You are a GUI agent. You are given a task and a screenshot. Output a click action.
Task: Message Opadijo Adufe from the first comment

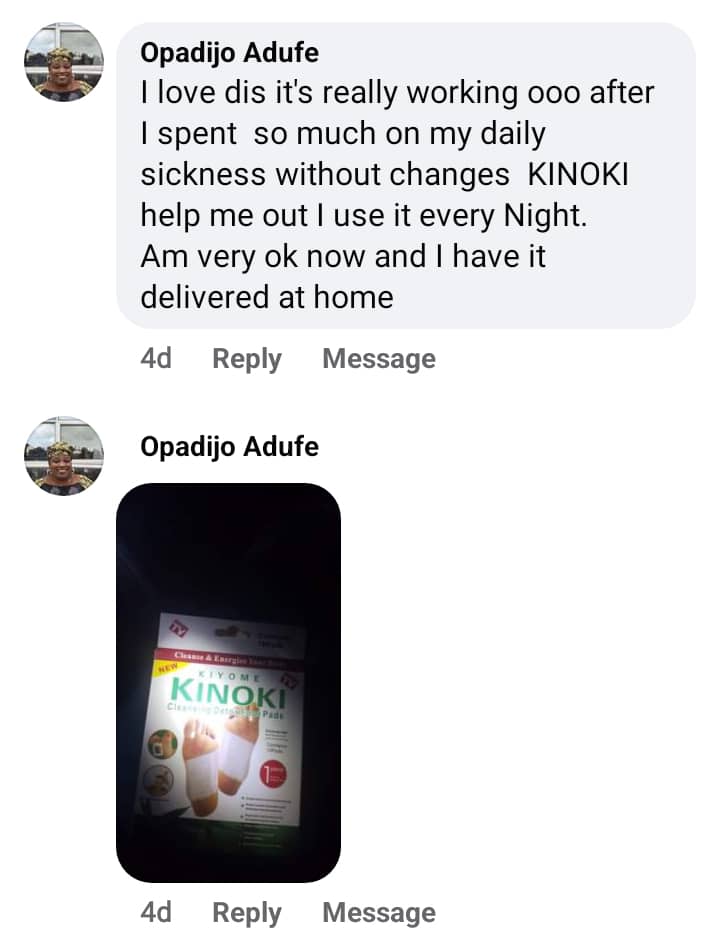[378, 359]
